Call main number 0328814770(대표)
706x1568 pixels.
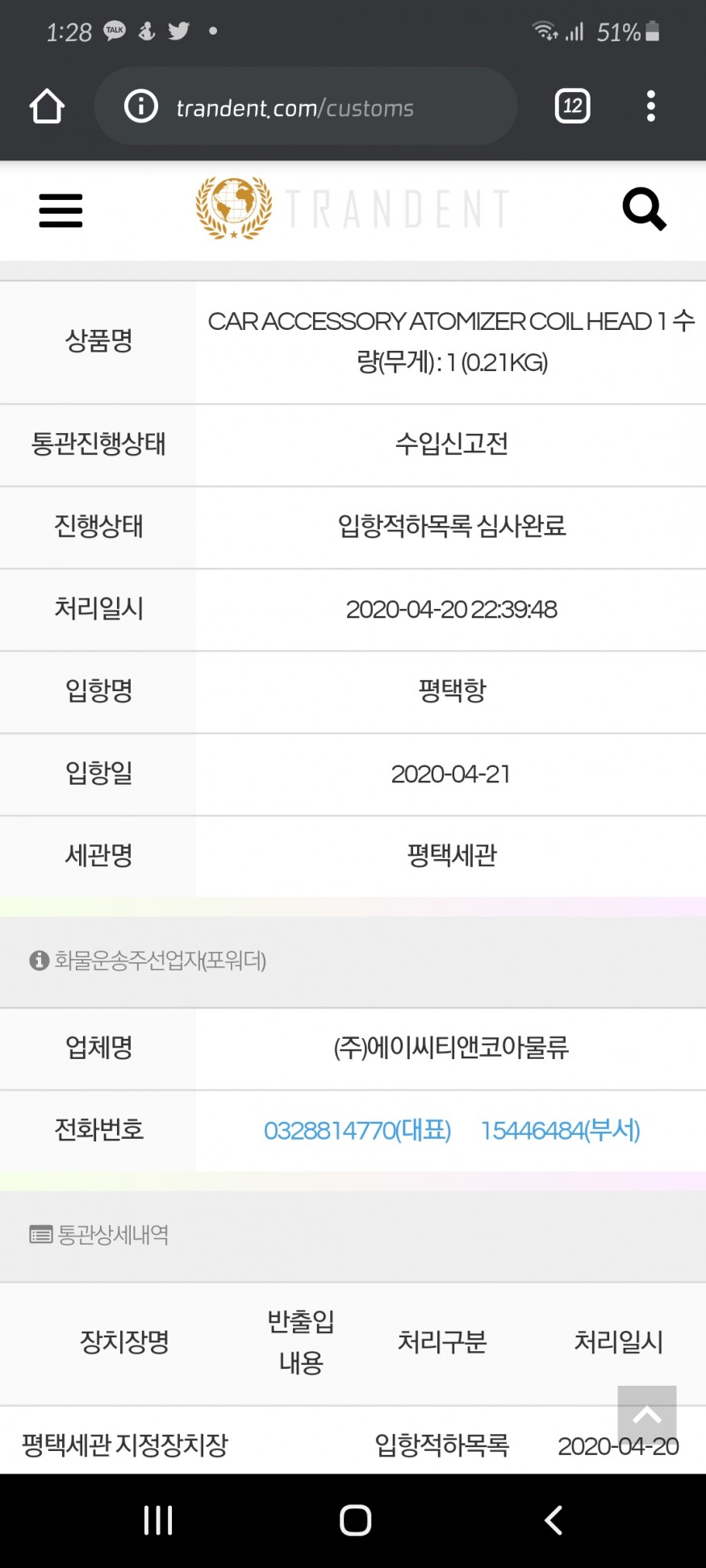point(357,1130)
